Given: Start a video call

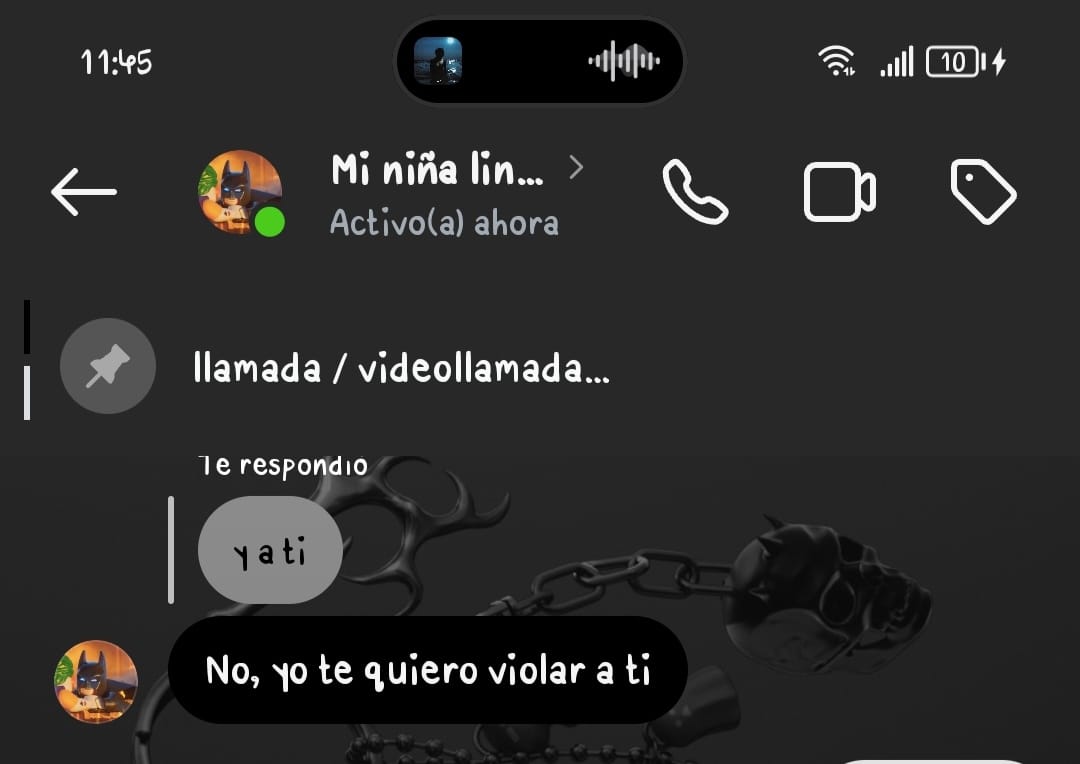Looking at the screenshot, I should (839, 192).
